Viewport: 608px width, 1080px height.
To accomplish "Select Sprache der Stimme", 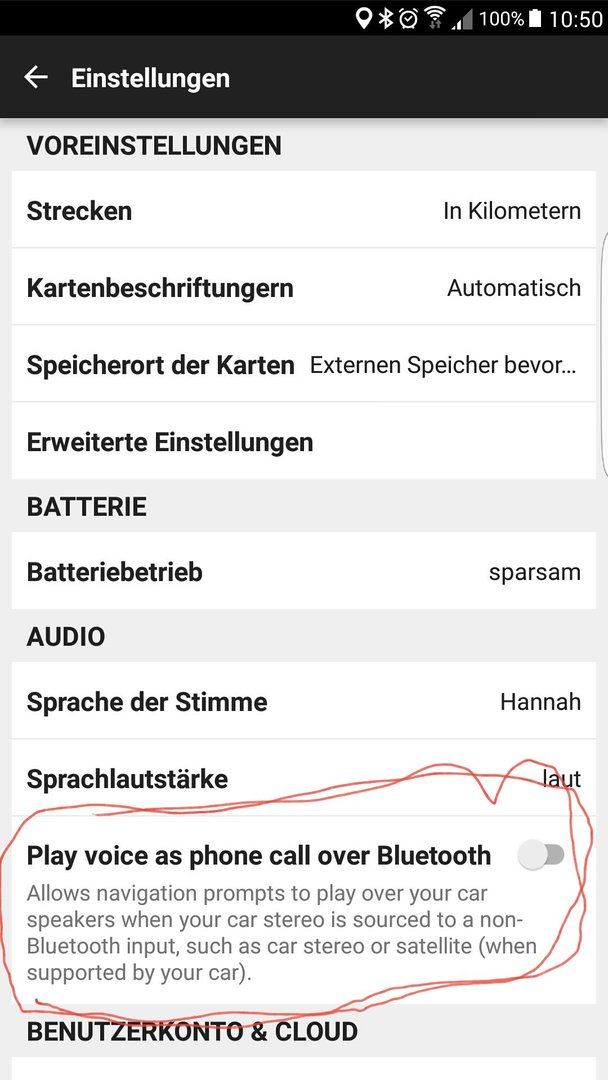I will tap(304, 701).
